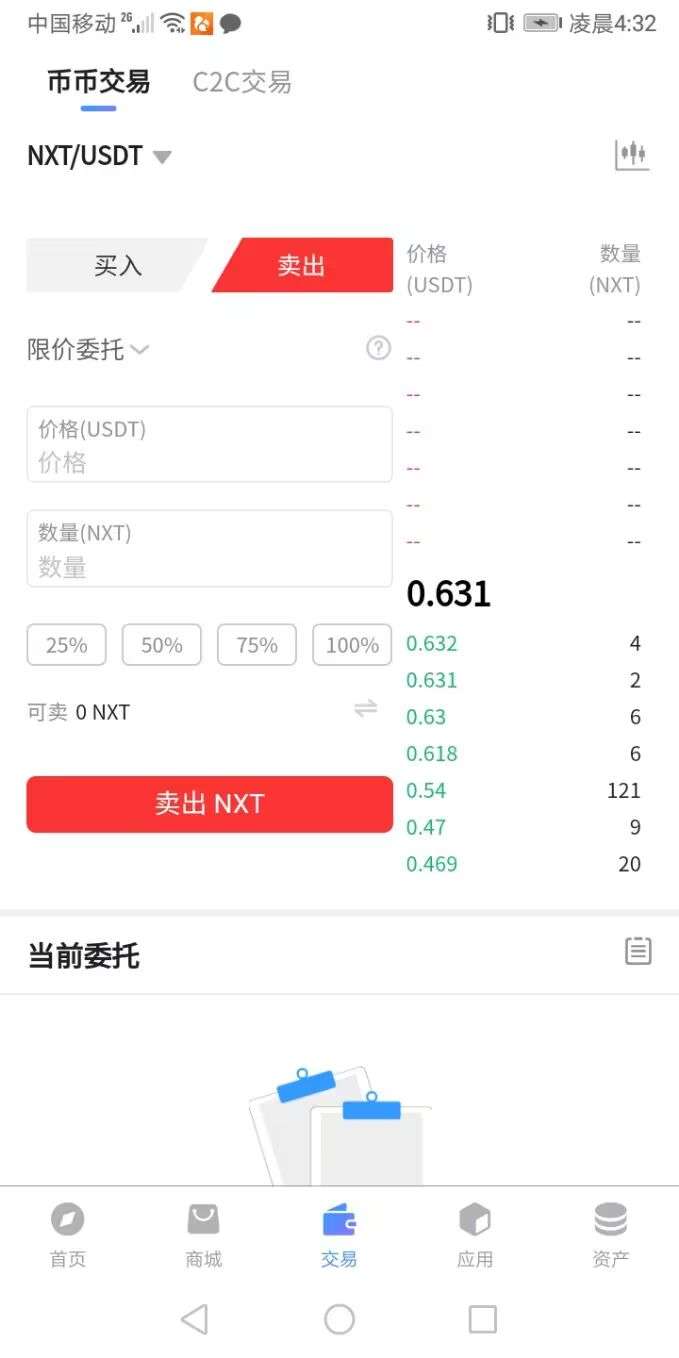Go to the 首页 home tab
This screenshot has height=1358, width=679.
point(68,1234)
